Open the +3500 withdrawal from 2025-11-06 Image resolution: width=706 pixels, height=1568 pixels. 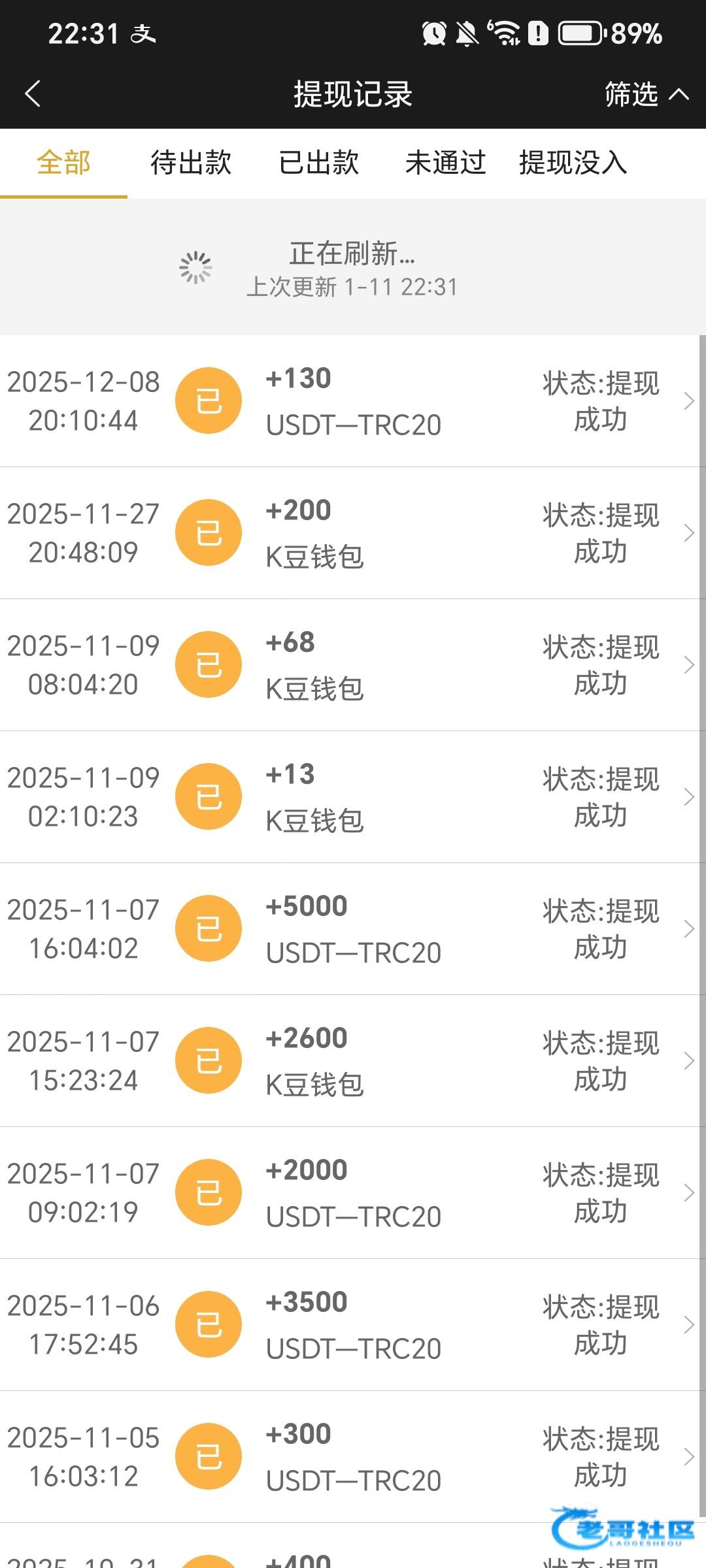click(x=353, y=1325)
